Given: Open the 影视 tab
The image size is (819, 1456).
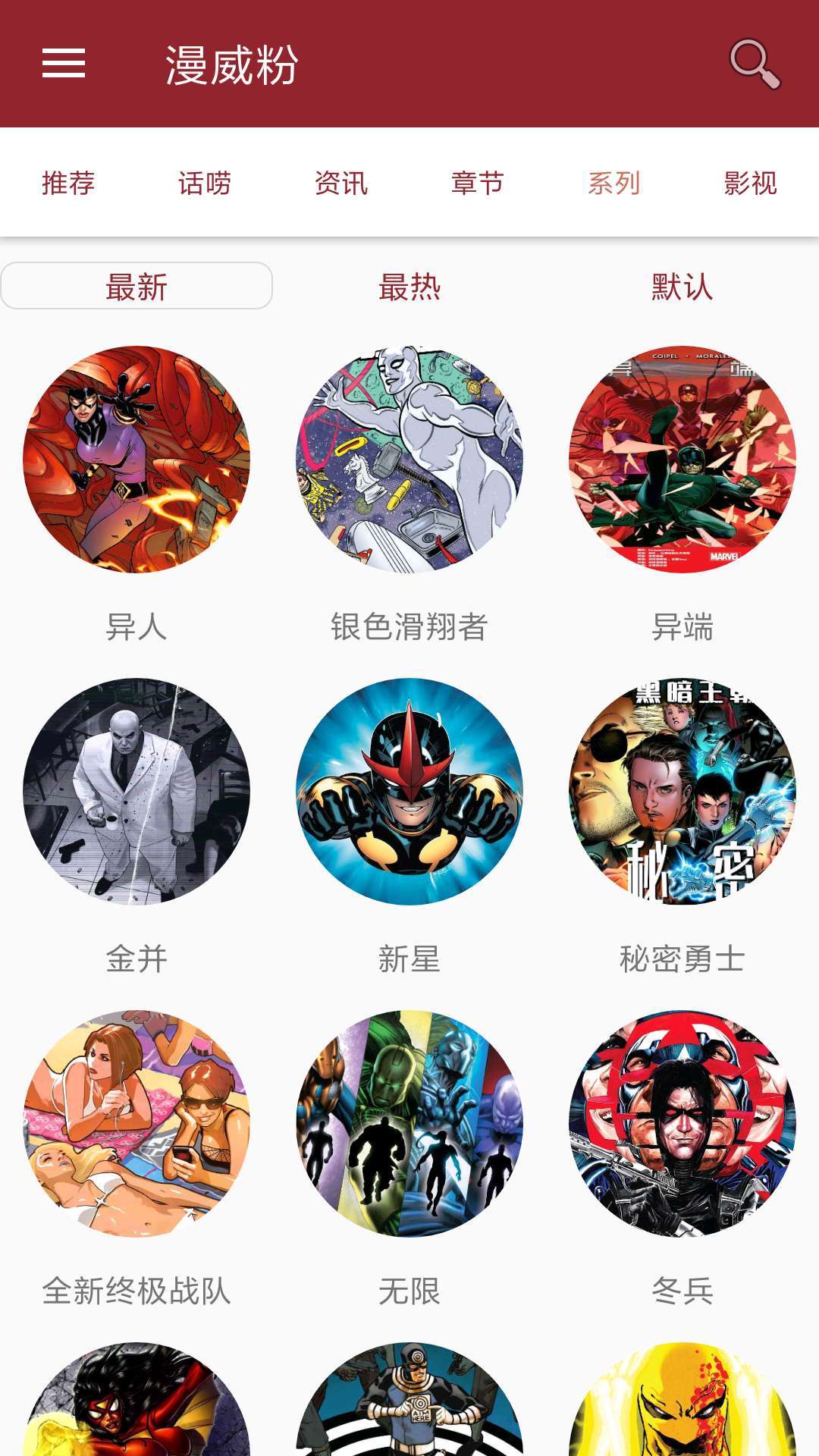Looking at the screenshot, I should [x=751, y=183].
